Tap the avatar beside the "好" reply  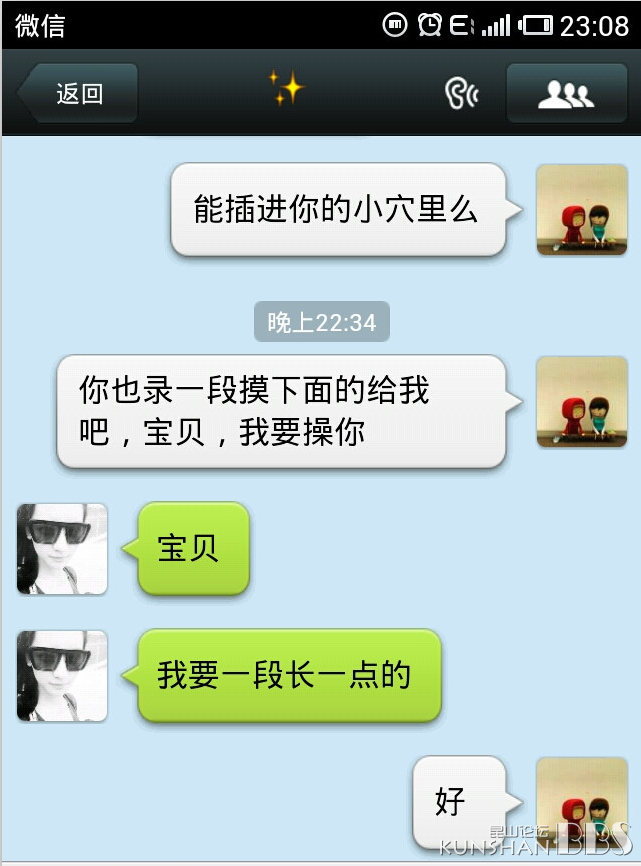click(x=581, y=802)
